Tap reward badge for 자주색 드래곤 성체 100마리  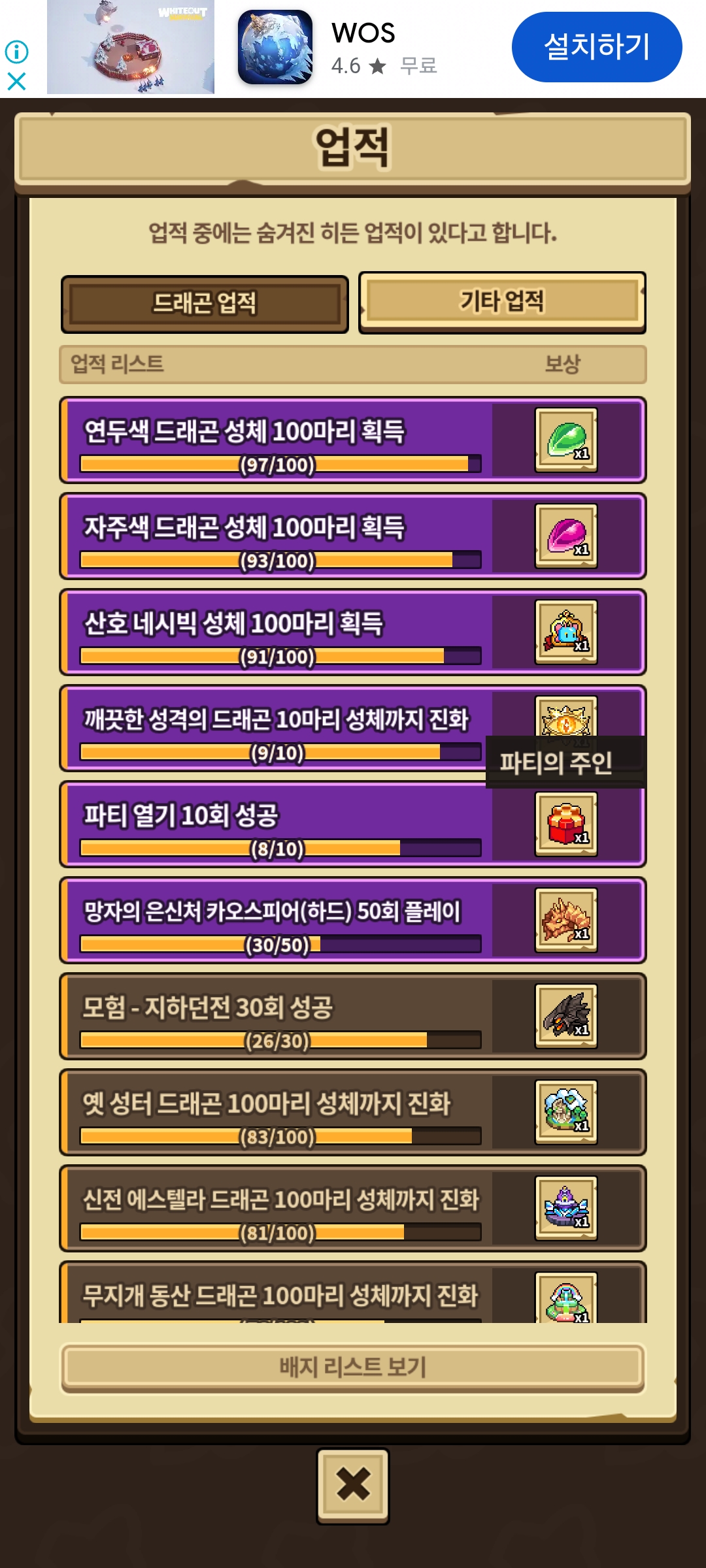click(x=566, y=536)
